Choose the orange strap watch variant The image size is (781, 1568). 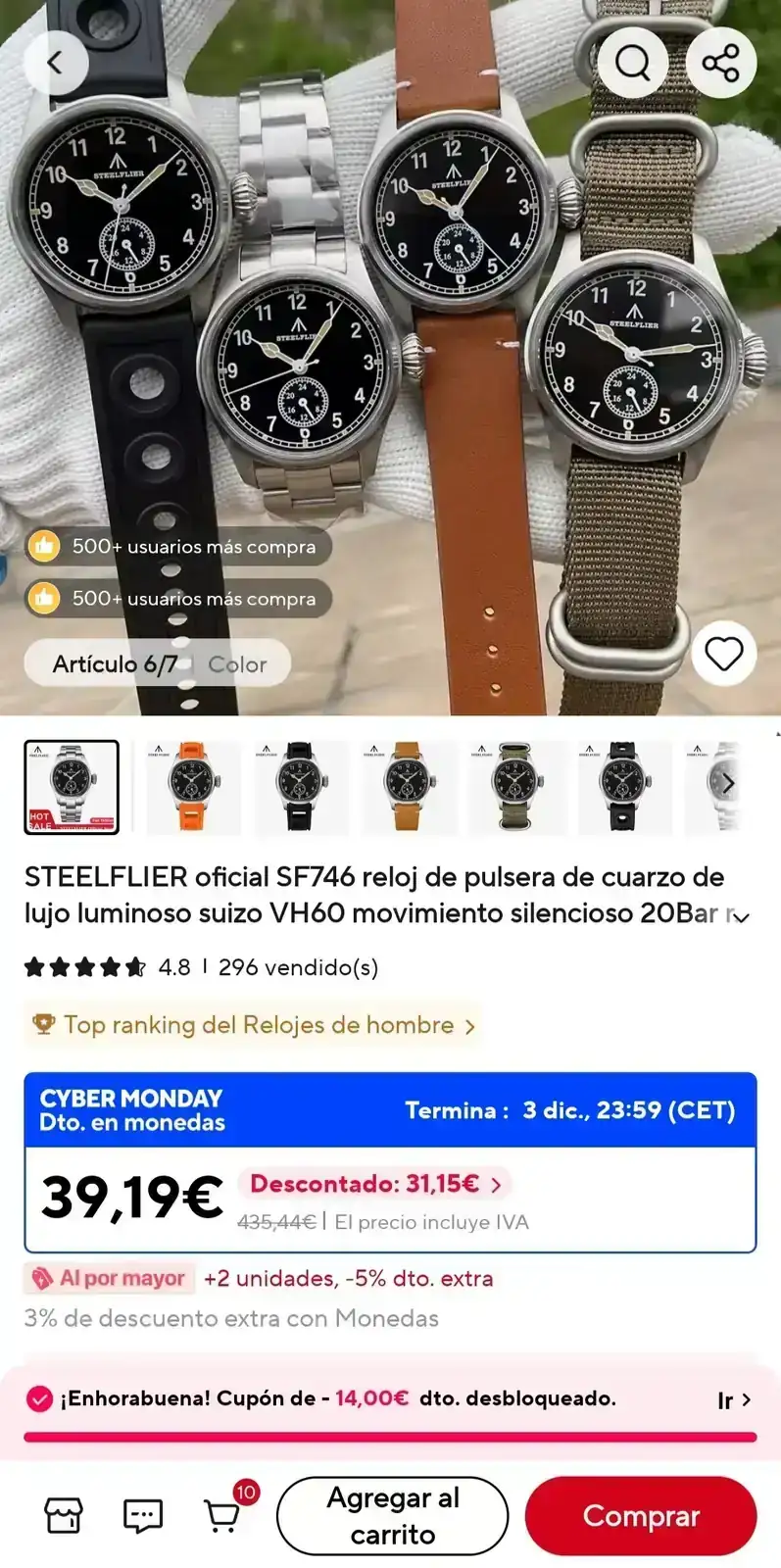tap(187, 786)
